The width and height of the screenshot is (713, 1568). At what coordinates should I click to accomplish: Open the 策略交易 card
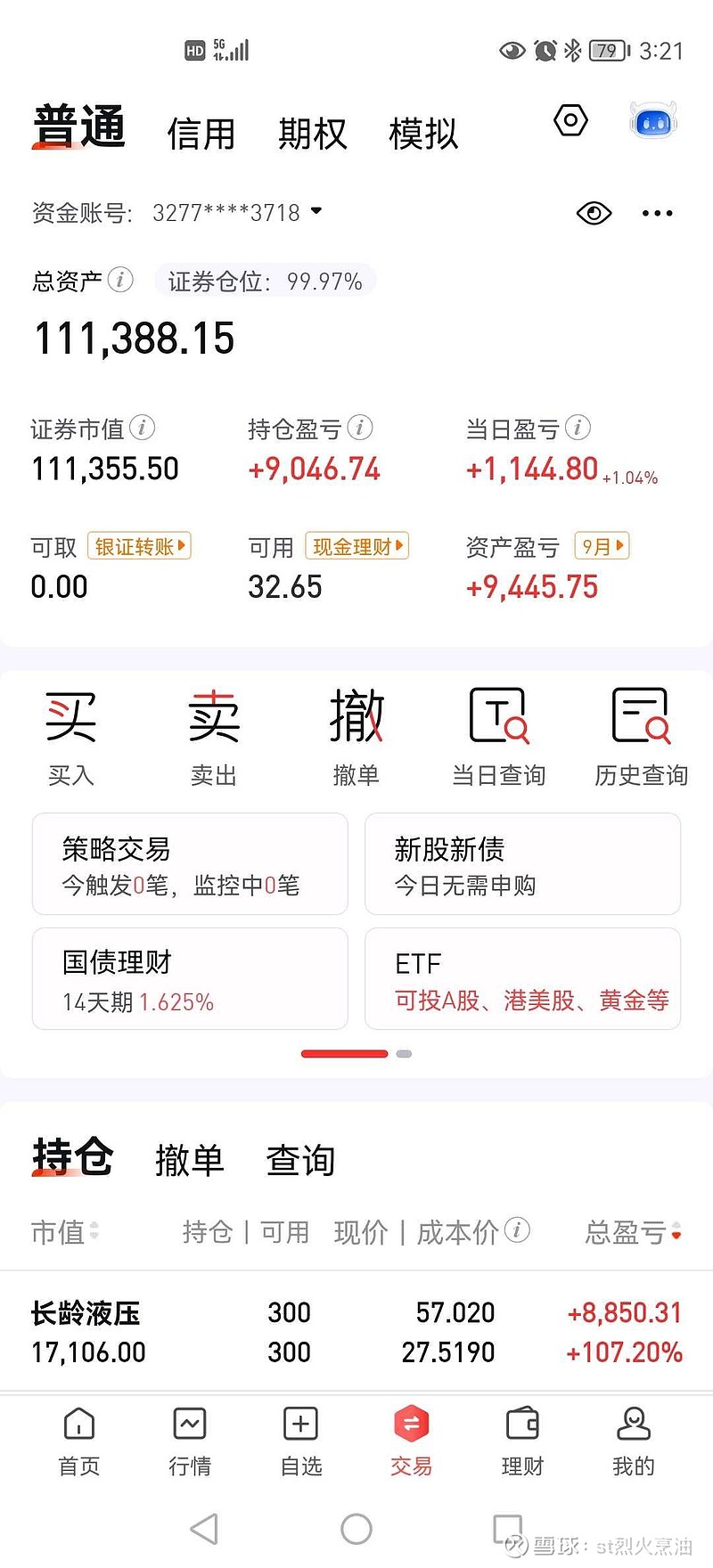[x=190, y=864]
